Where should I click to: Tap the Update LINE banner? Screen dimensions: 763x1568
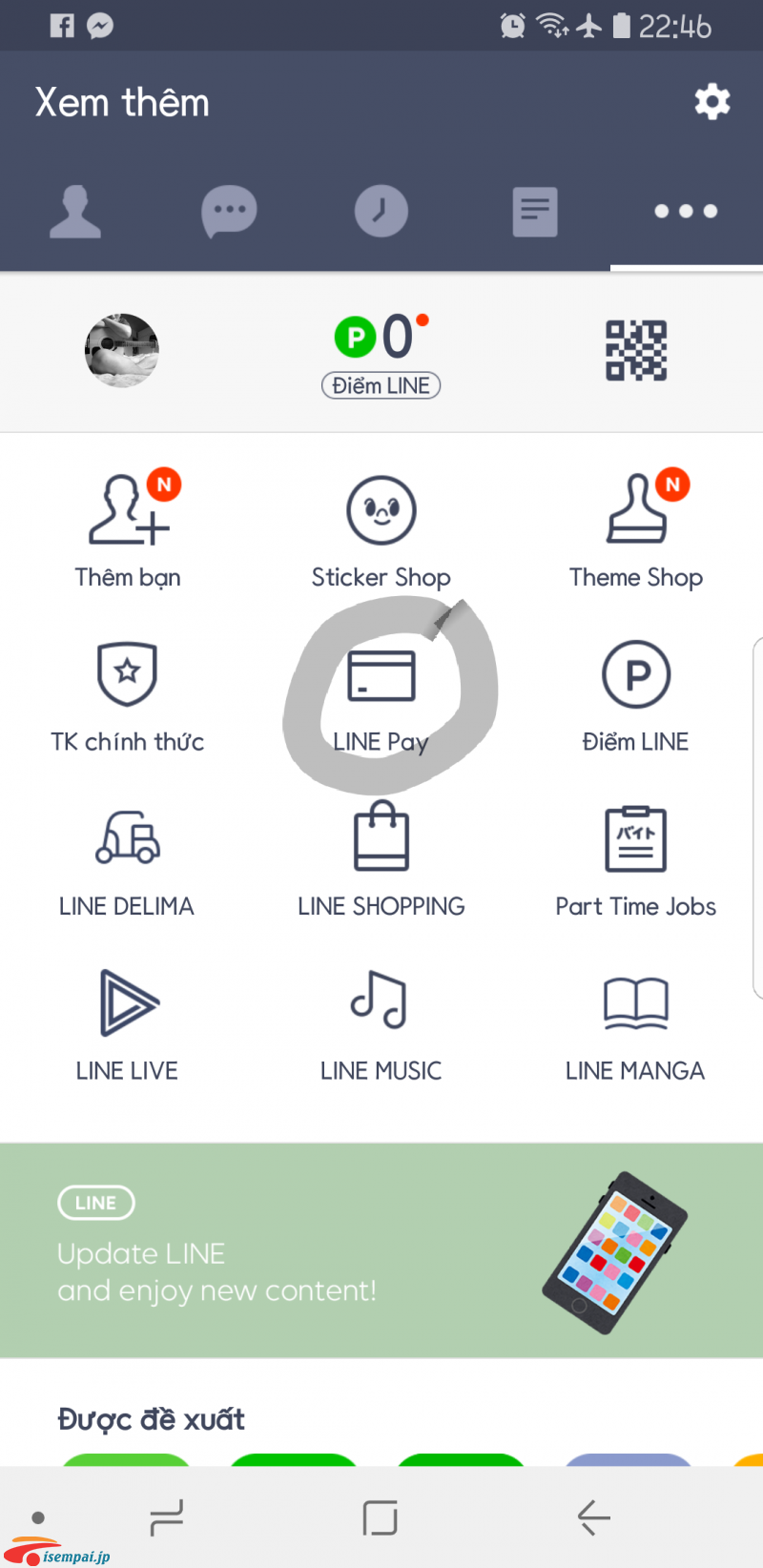point(381,1250)
